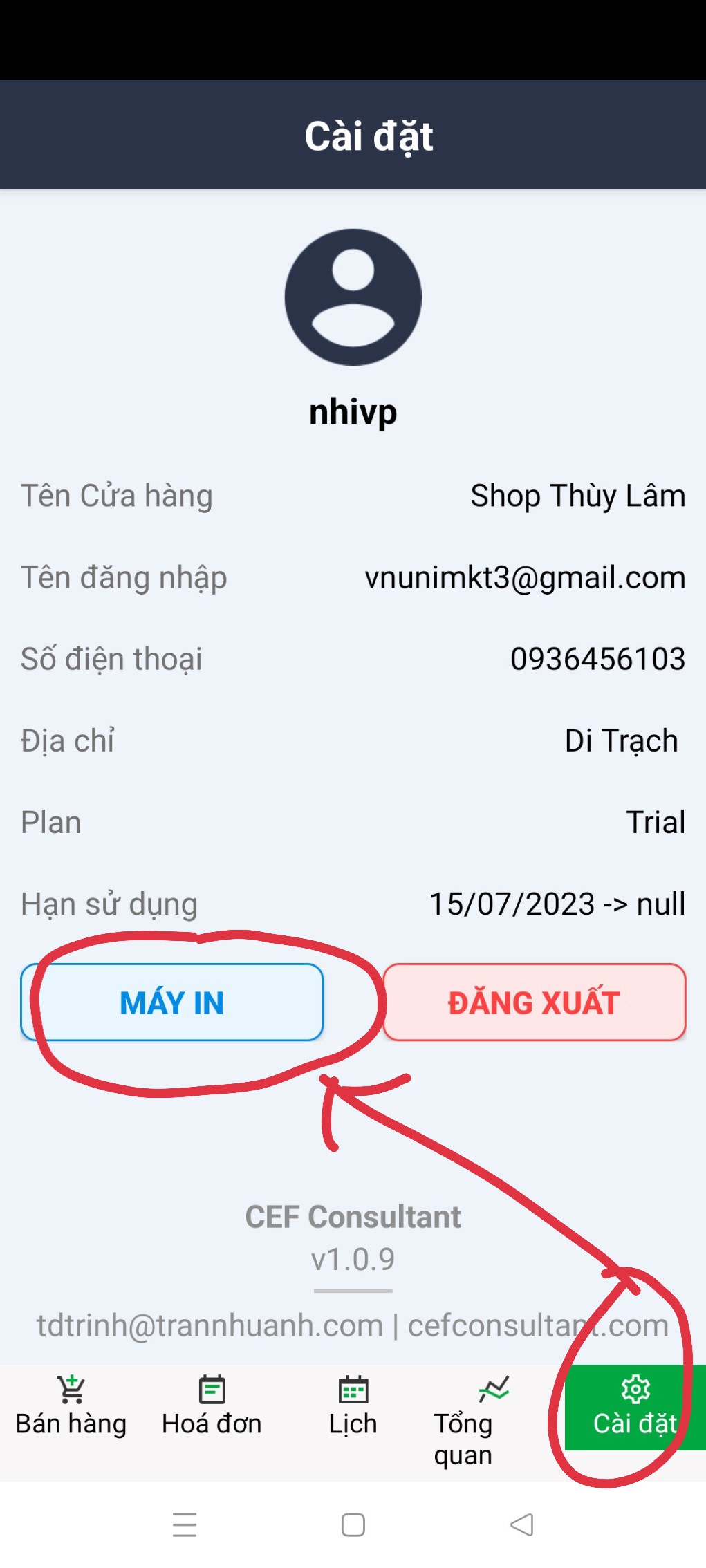Switch to the Bán hàng tab
The image size is (706, 1568).
pyautogui.click(x=71, y=1408)
